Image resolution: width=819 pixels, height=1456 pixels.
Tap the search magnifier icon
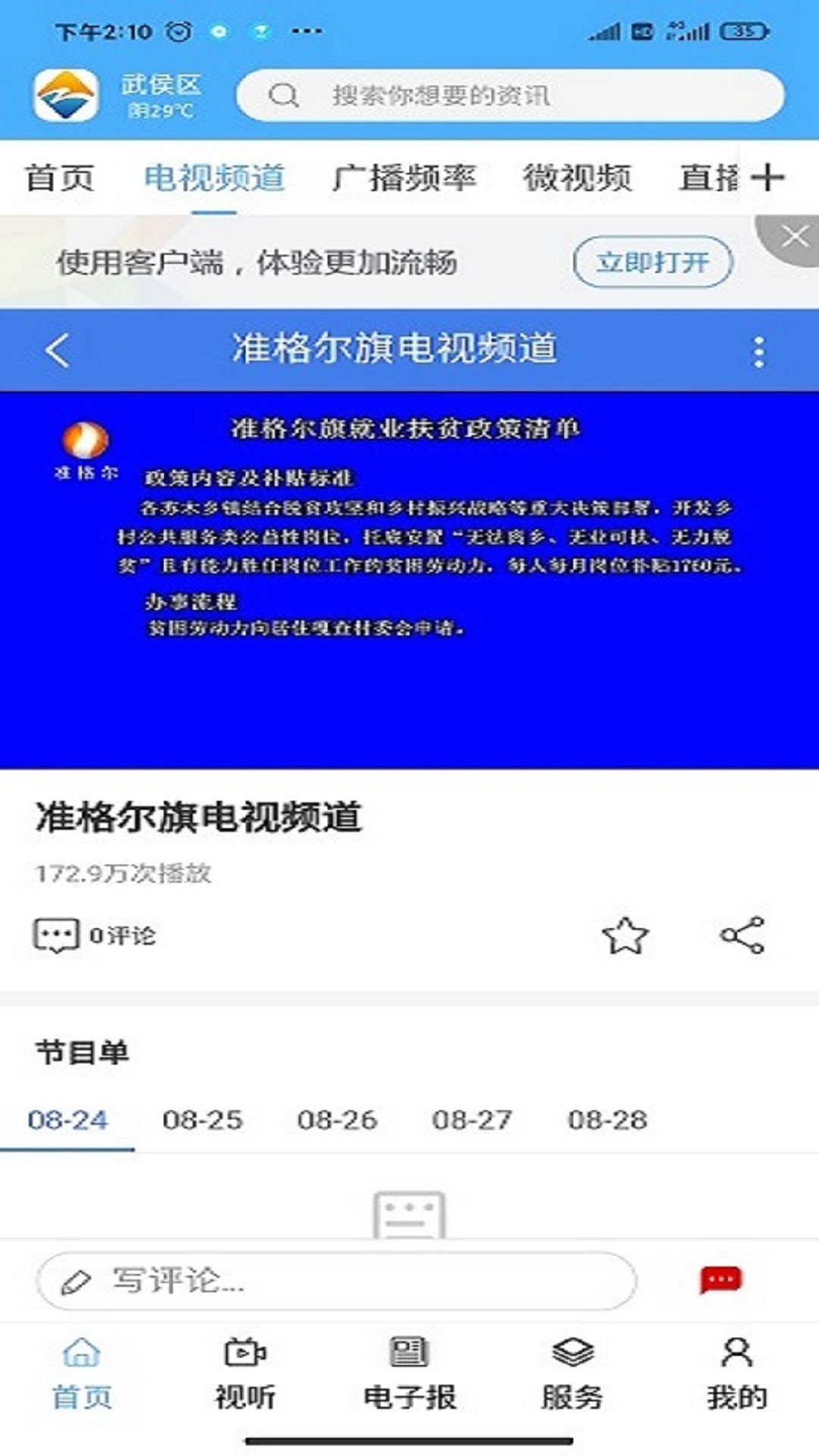[284, 96]
